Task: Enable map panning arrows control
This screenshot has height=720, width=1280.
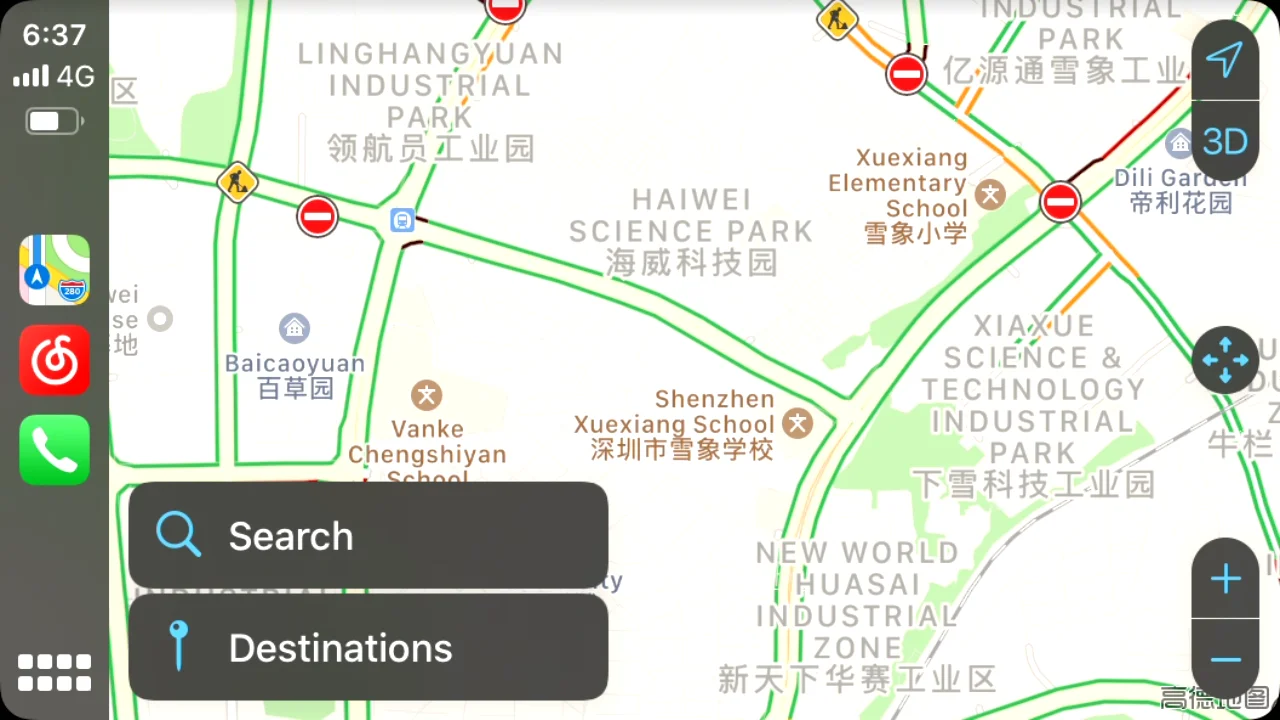Action: tap(1225, 359)
